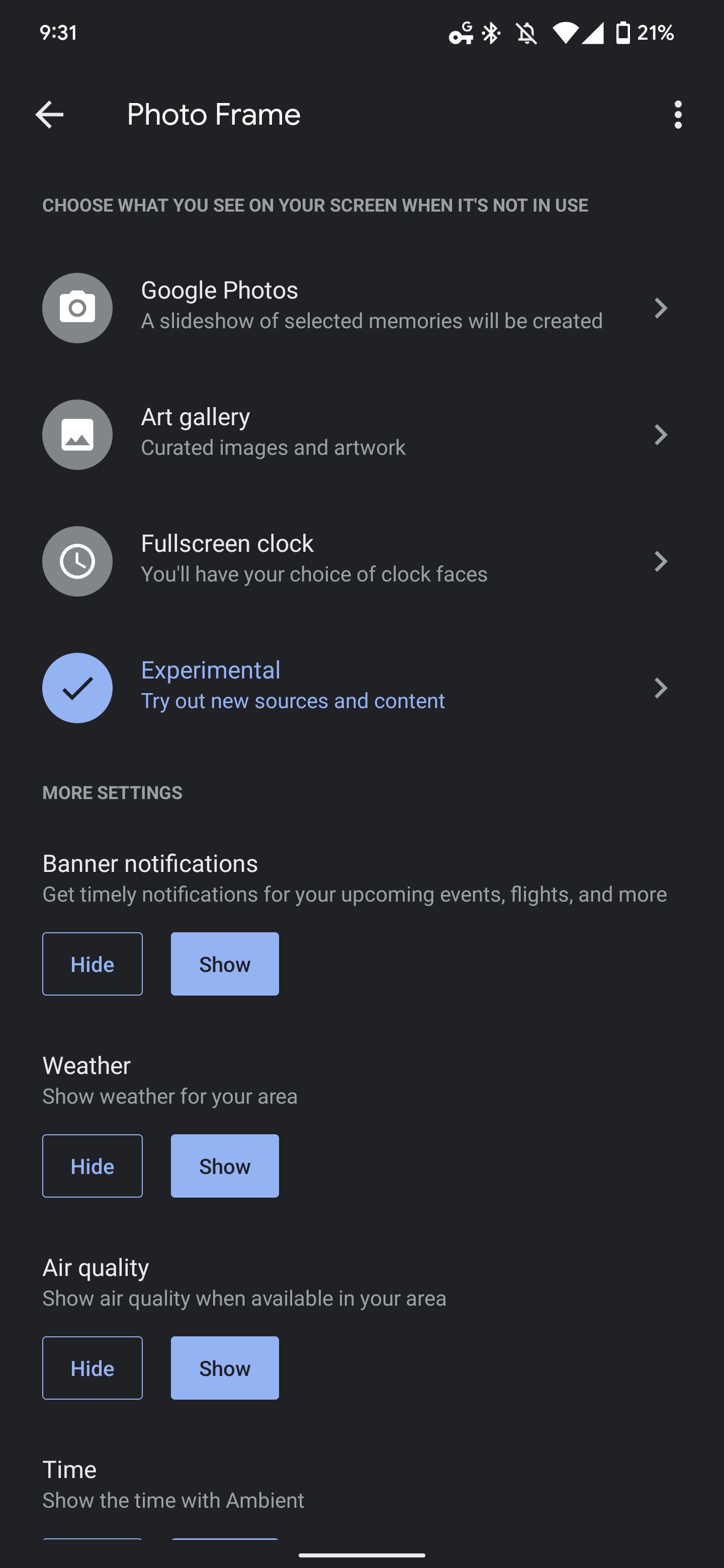Open the overflow menu
The height and width of the screenshot is (1568, 724).
point(678,115)
